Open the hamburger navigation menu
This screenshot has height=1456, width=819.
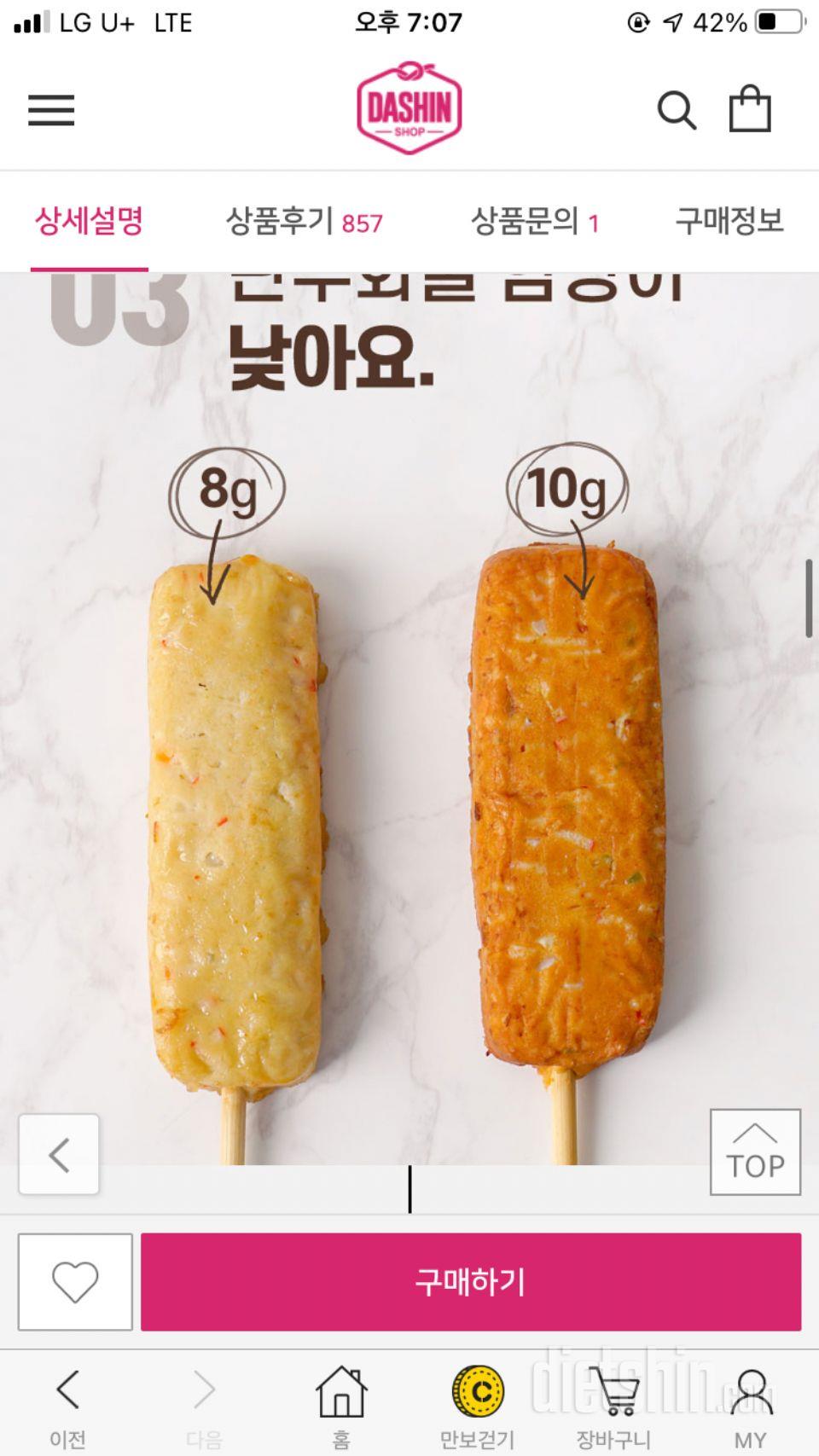coord(51,110)
